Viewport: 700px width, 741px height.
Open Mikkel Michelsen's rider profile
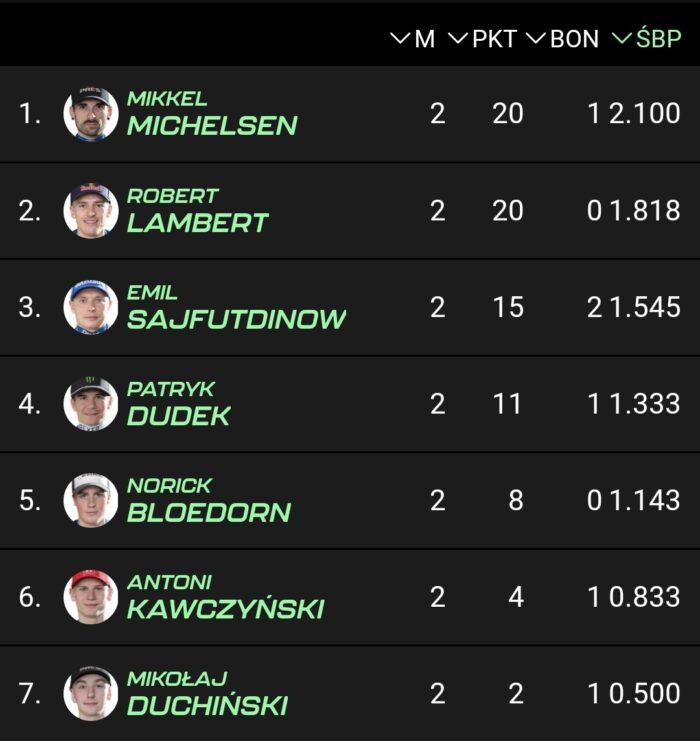click(211, 114)
